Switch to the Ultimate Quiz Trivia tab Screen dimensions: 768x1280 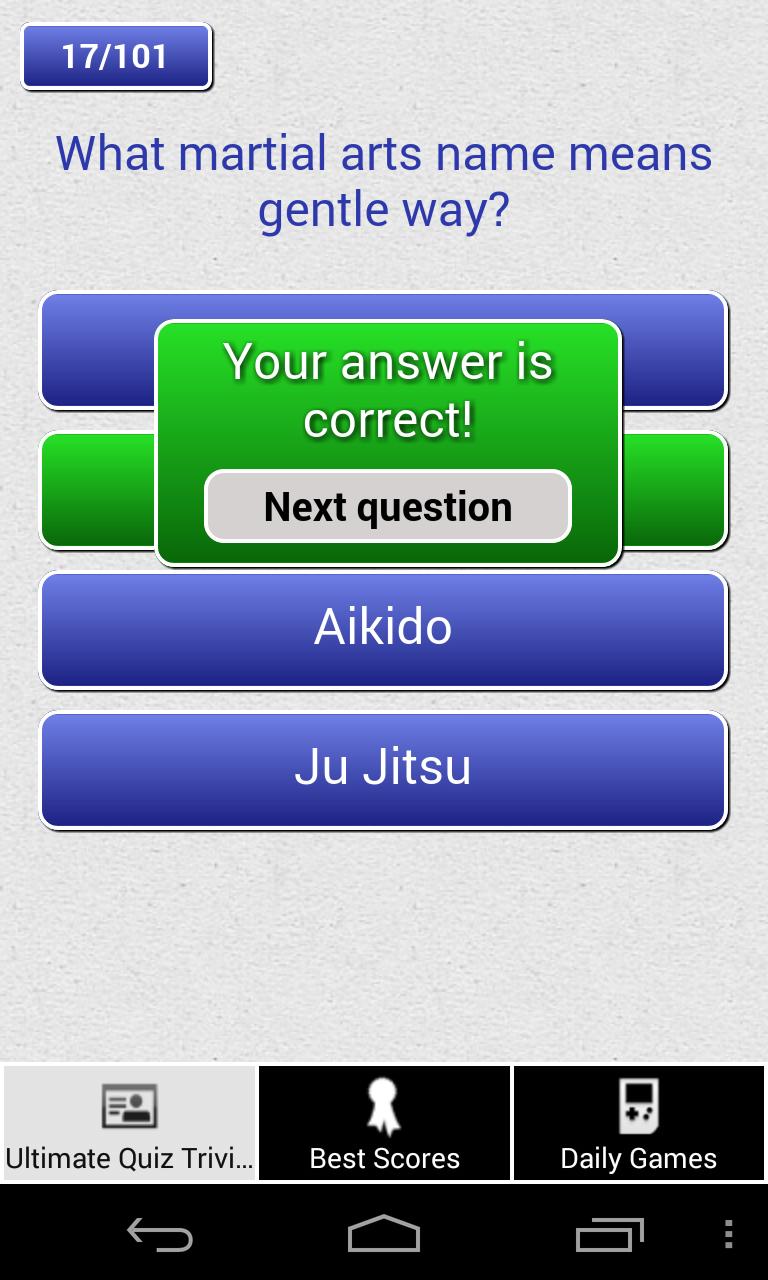click(x=129, y=1123)
